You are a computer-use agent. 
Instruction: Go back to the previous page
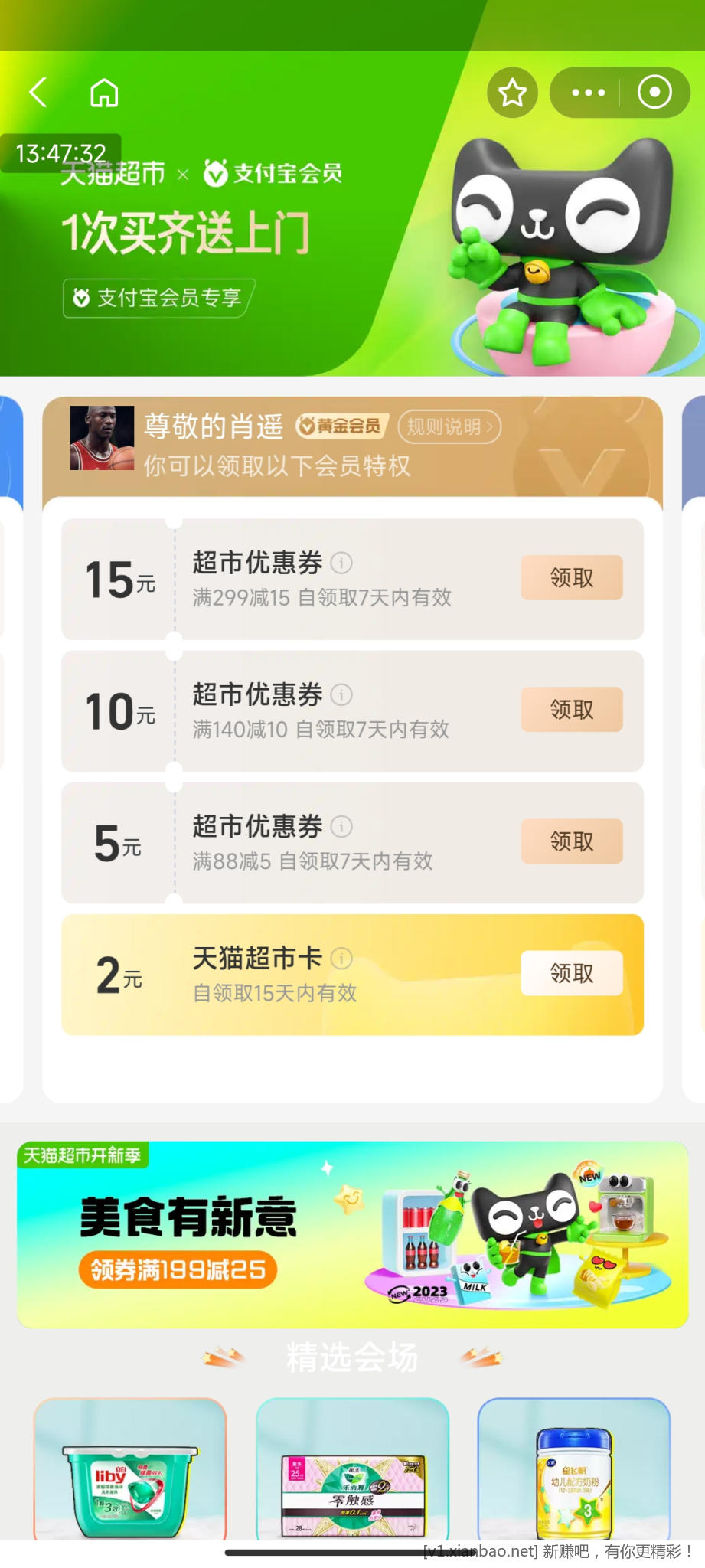click(x=38, y=93)
